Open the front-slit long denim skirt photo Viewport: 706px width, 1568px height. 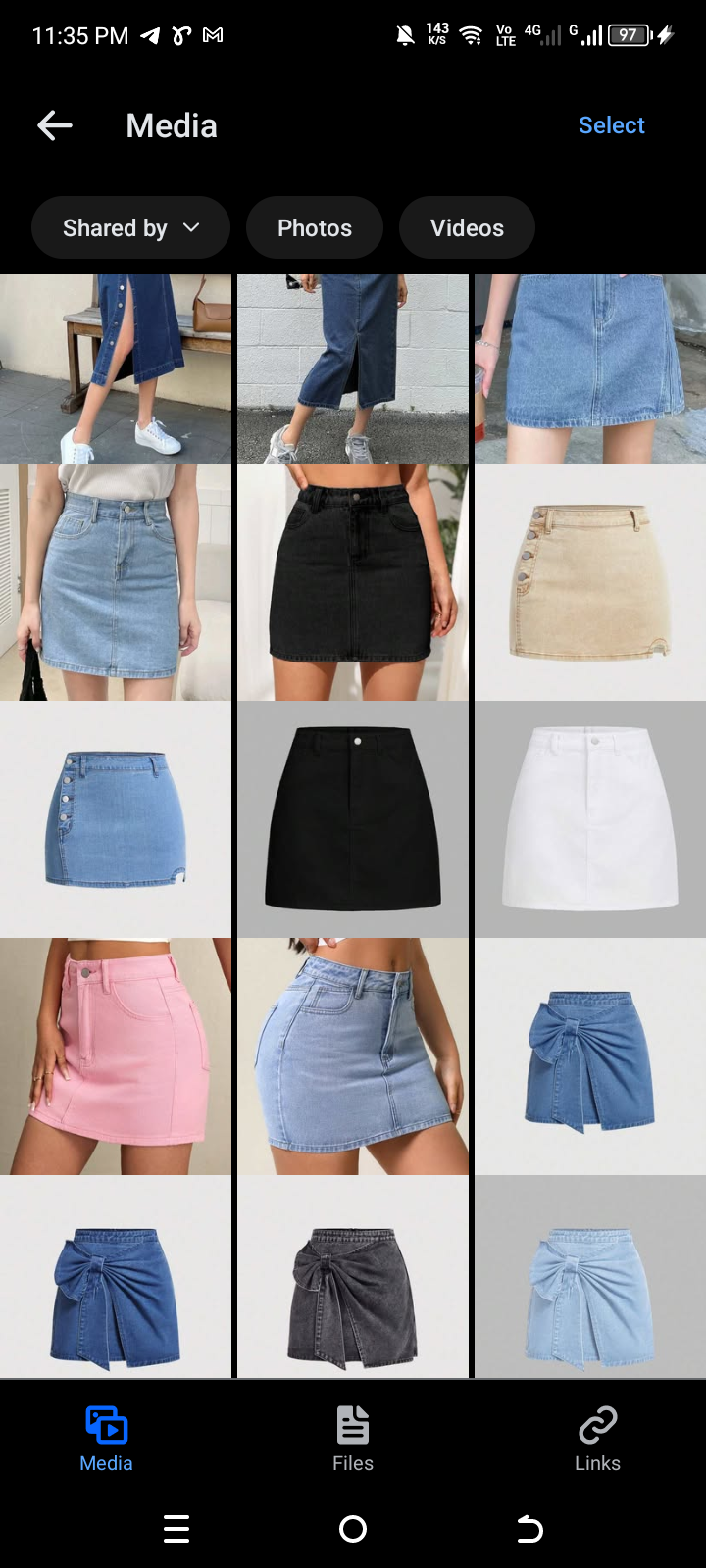point(352,368)
